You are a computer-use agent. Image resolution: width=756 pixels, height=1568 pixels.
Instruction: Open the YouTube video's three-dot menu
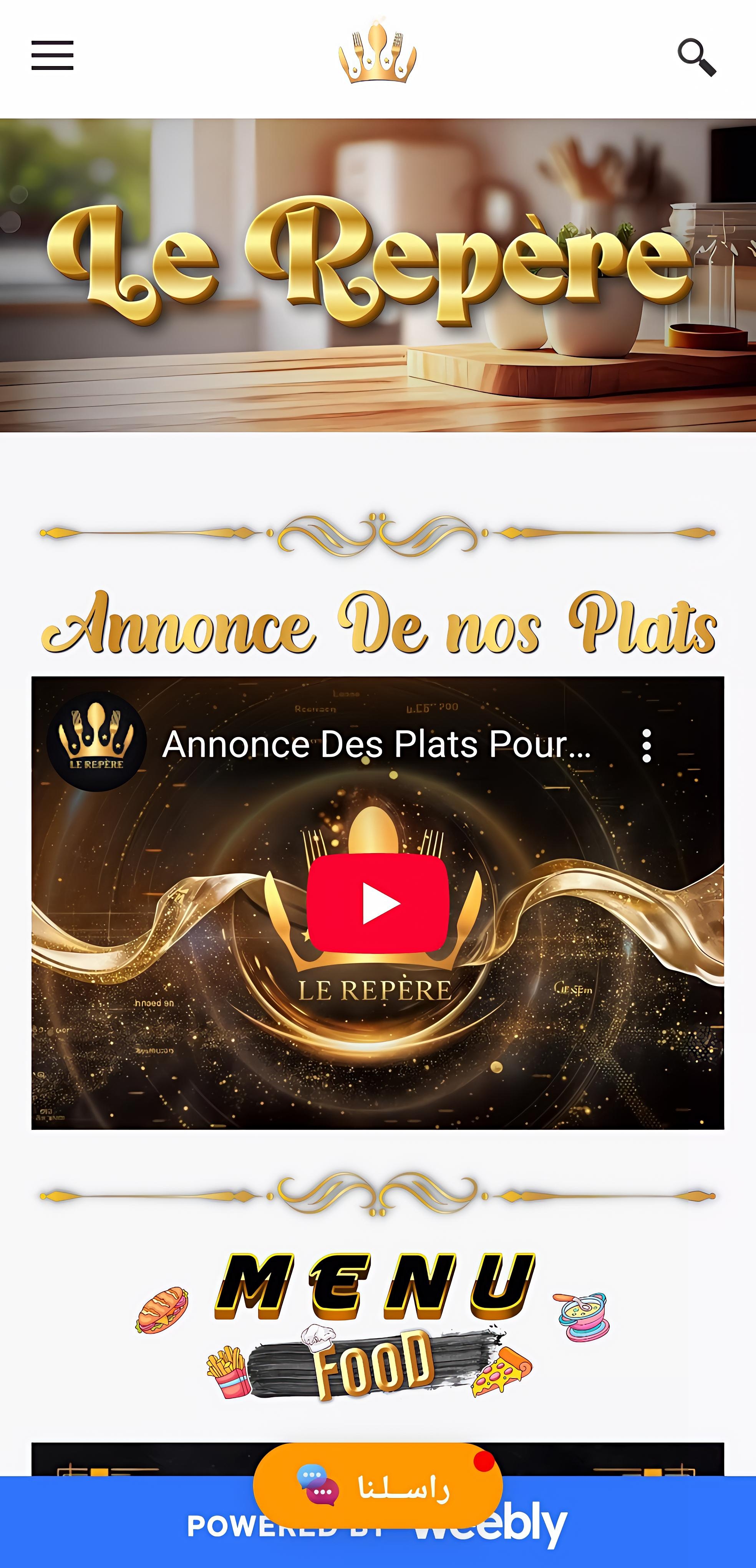click(x=647, y=745)
